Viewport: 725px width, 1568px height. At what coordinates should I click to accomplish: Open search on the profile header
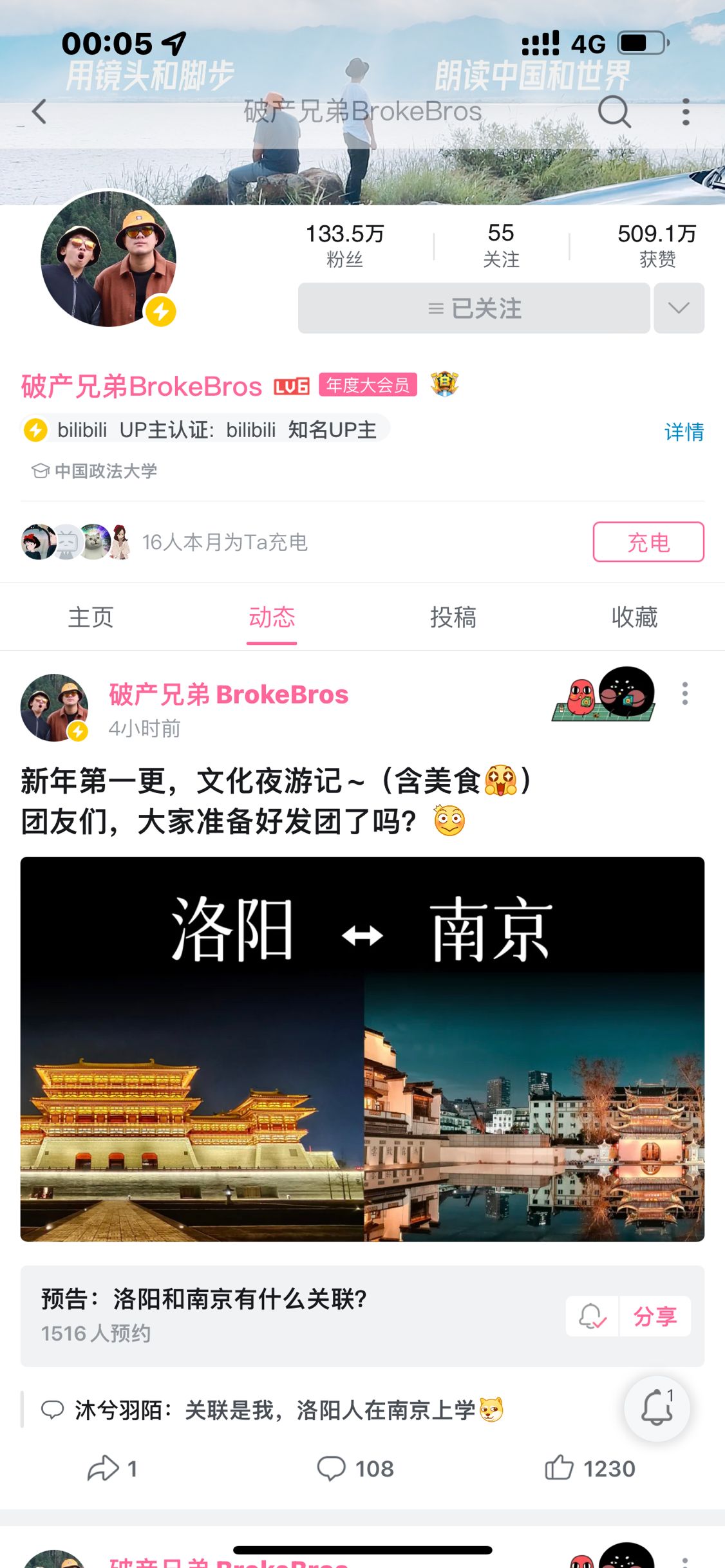(614, 112)
